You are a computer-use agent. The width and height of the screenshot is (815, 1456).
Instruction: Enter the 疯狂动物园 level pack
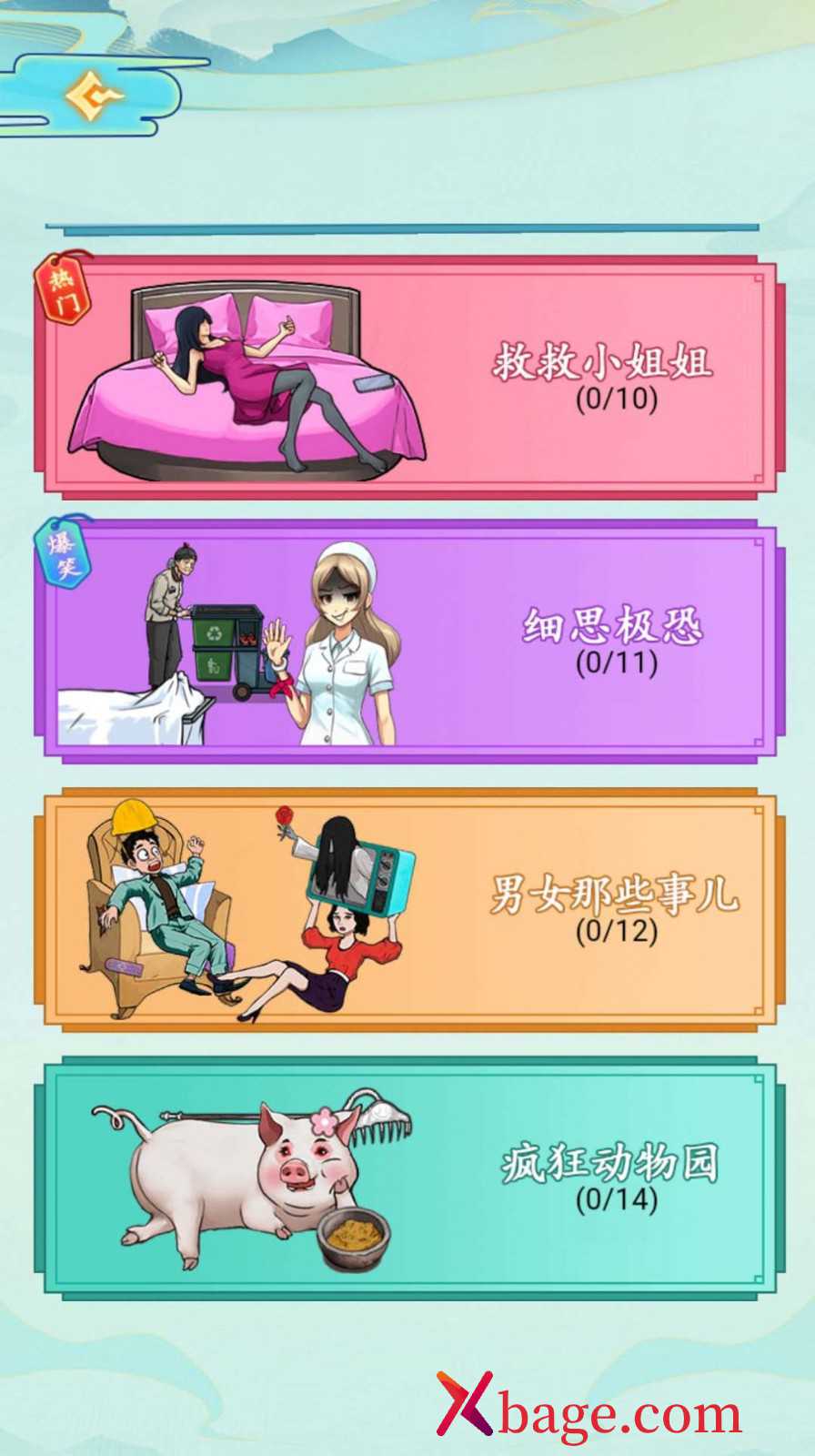click(409, 1178)
